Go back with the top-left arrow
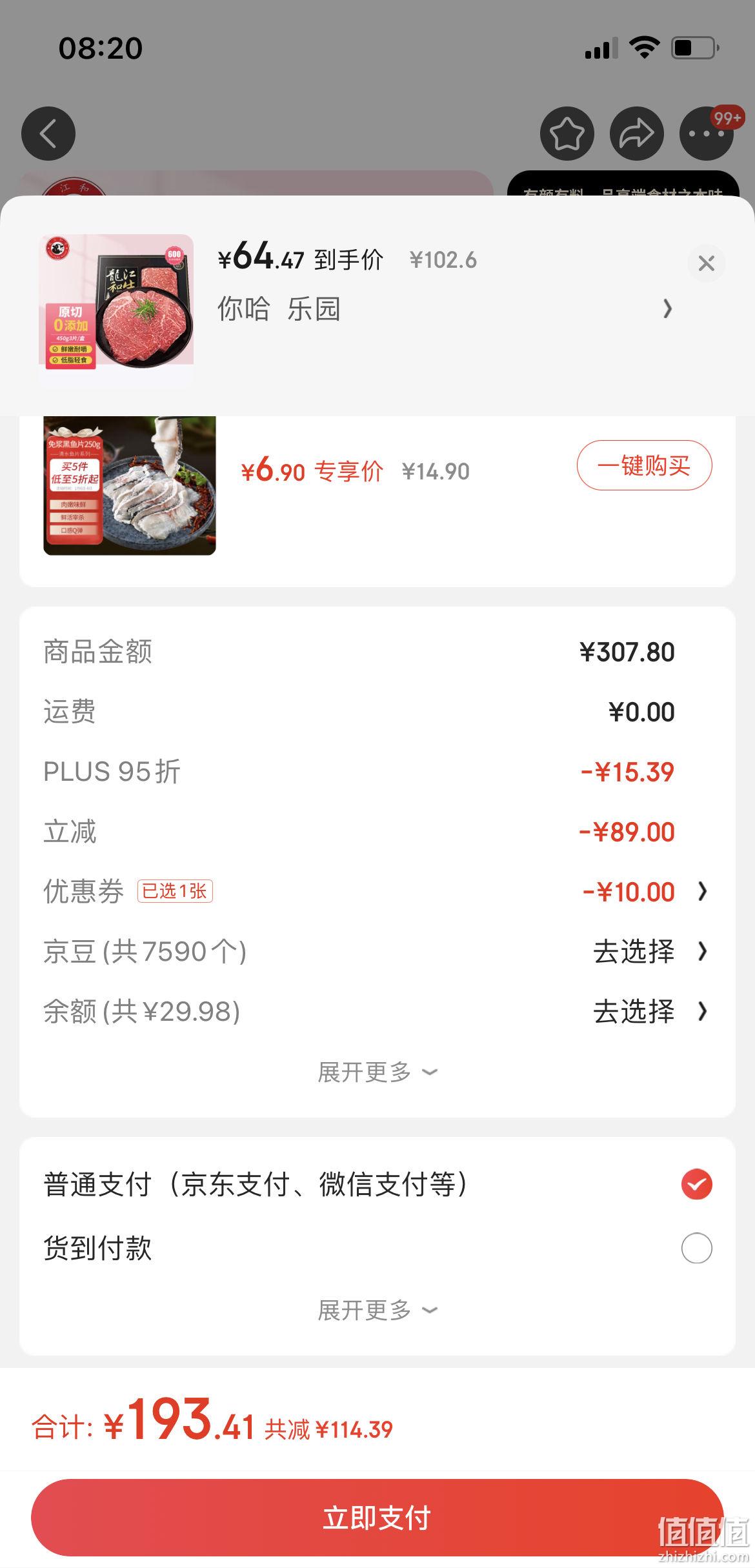The width and height of the screenshot is (755, 1568). pos(48,134)
